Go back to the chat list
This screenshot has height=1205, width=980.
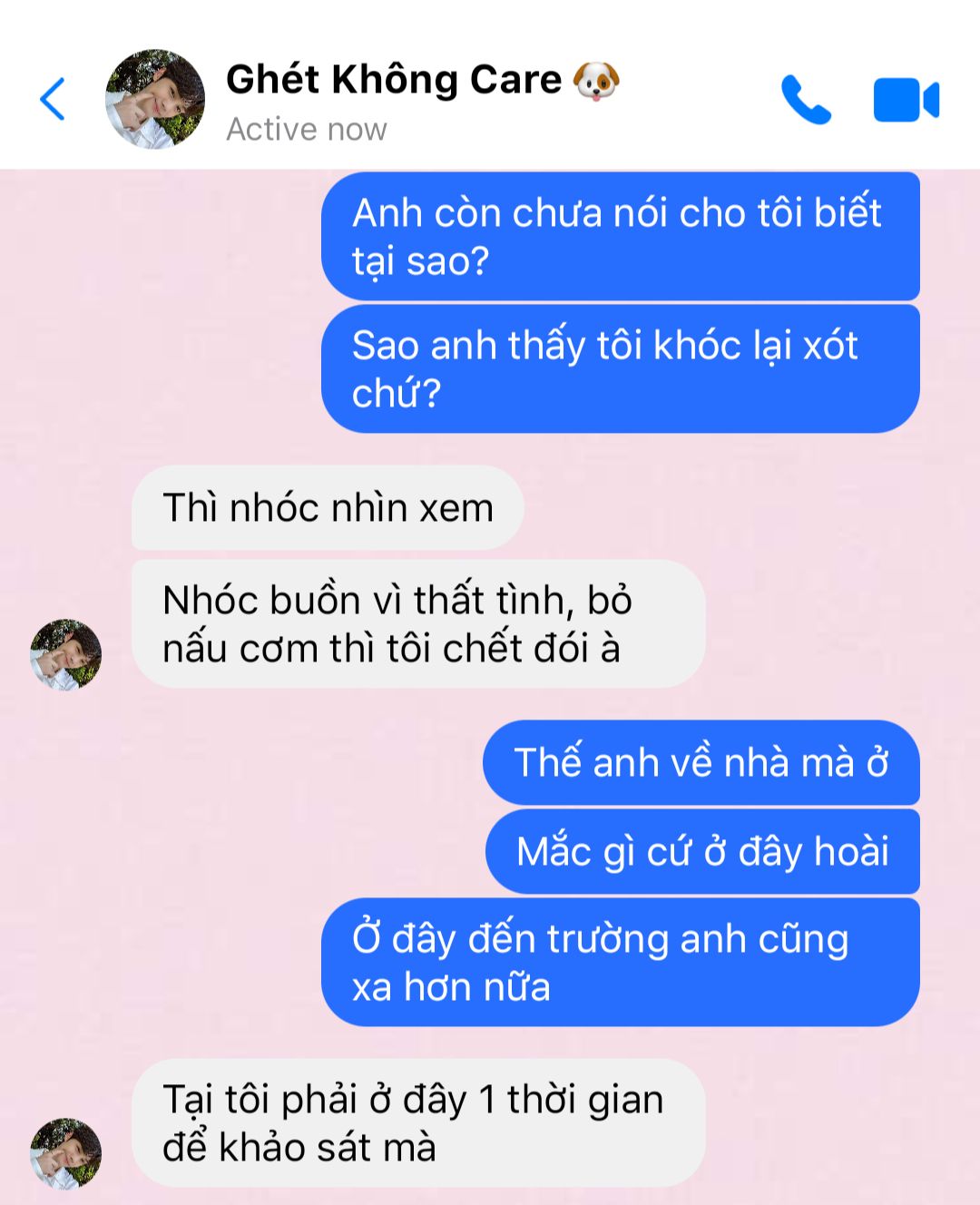(53, 99)
